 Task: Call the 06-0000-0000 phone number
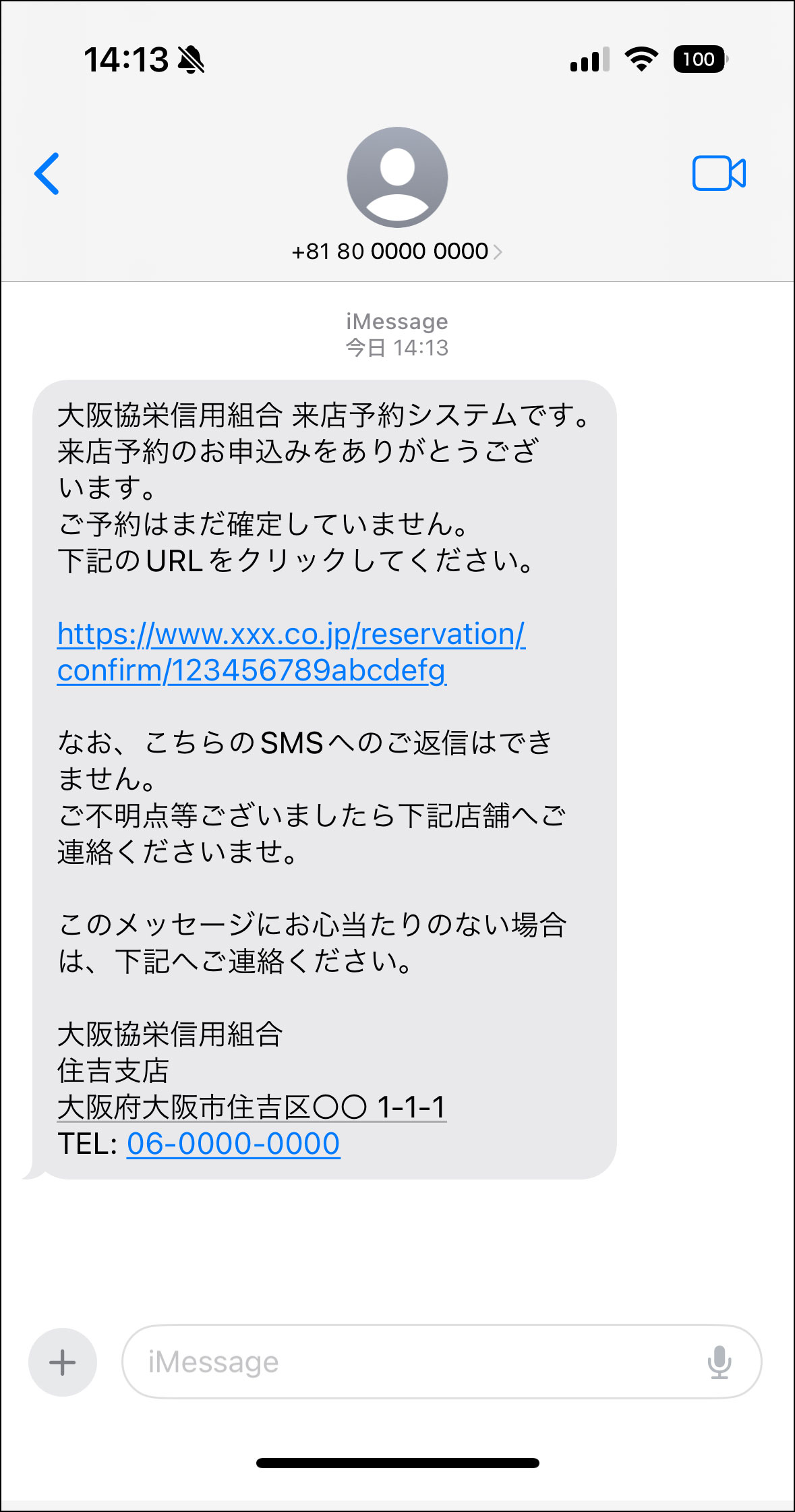pos(233,1144)
